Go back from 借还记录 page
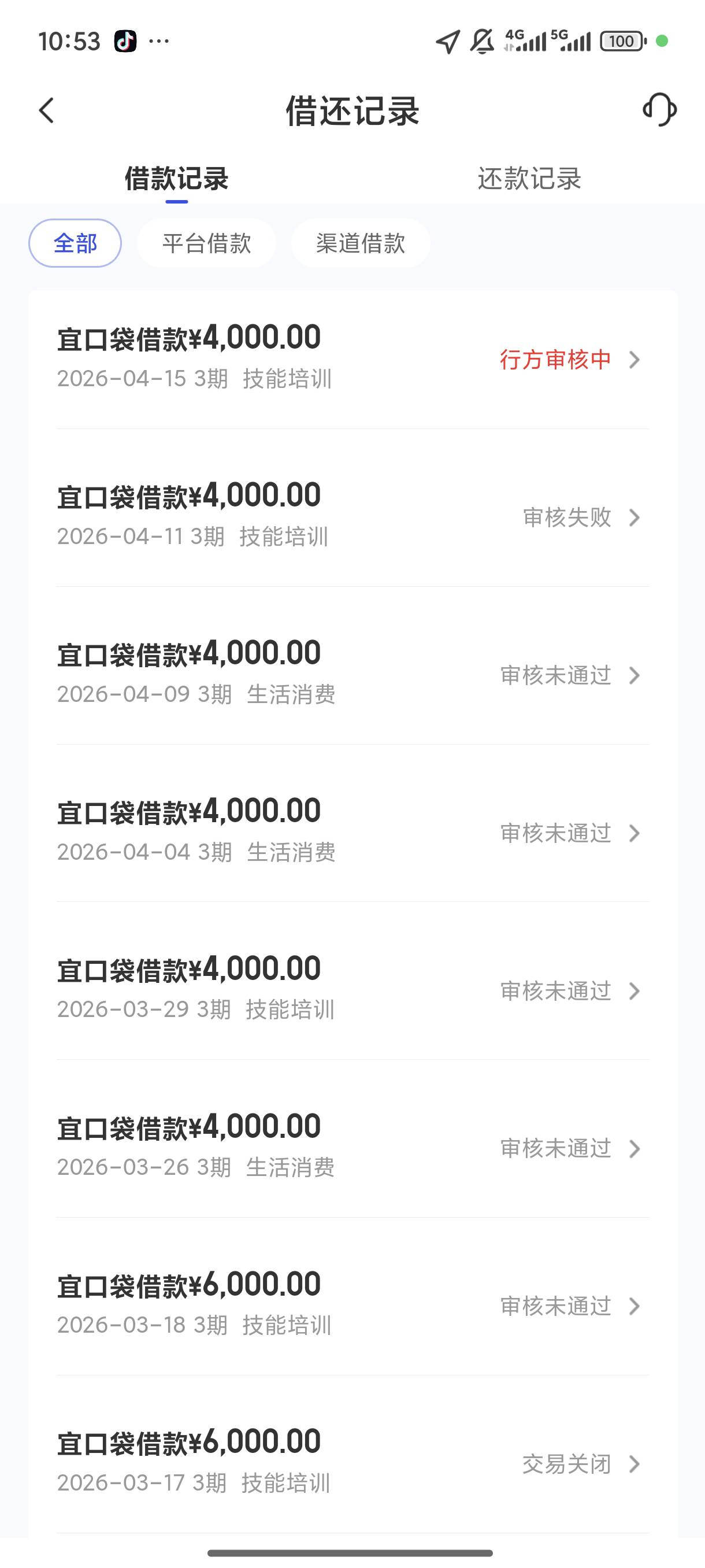Viewport: 705px width, 1568px height. 47,111
